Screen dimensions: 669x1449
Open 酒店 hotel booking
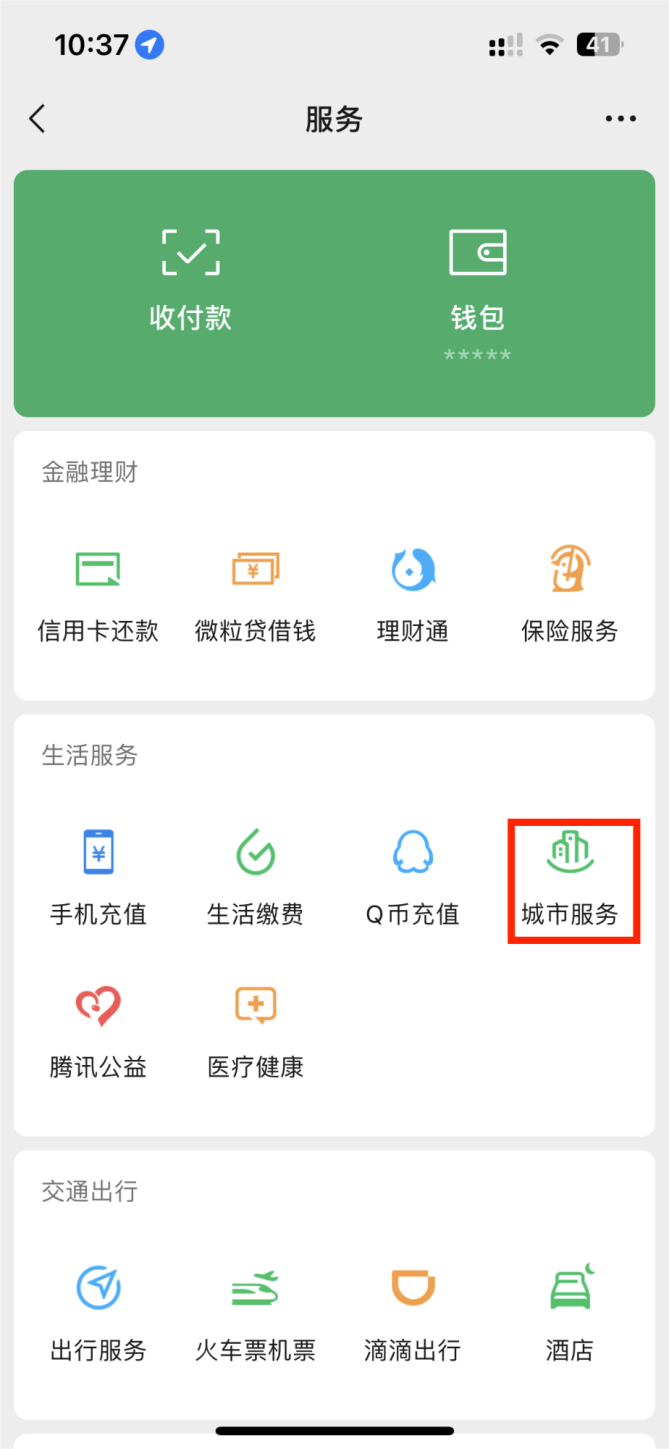[x=569, y=1314]
